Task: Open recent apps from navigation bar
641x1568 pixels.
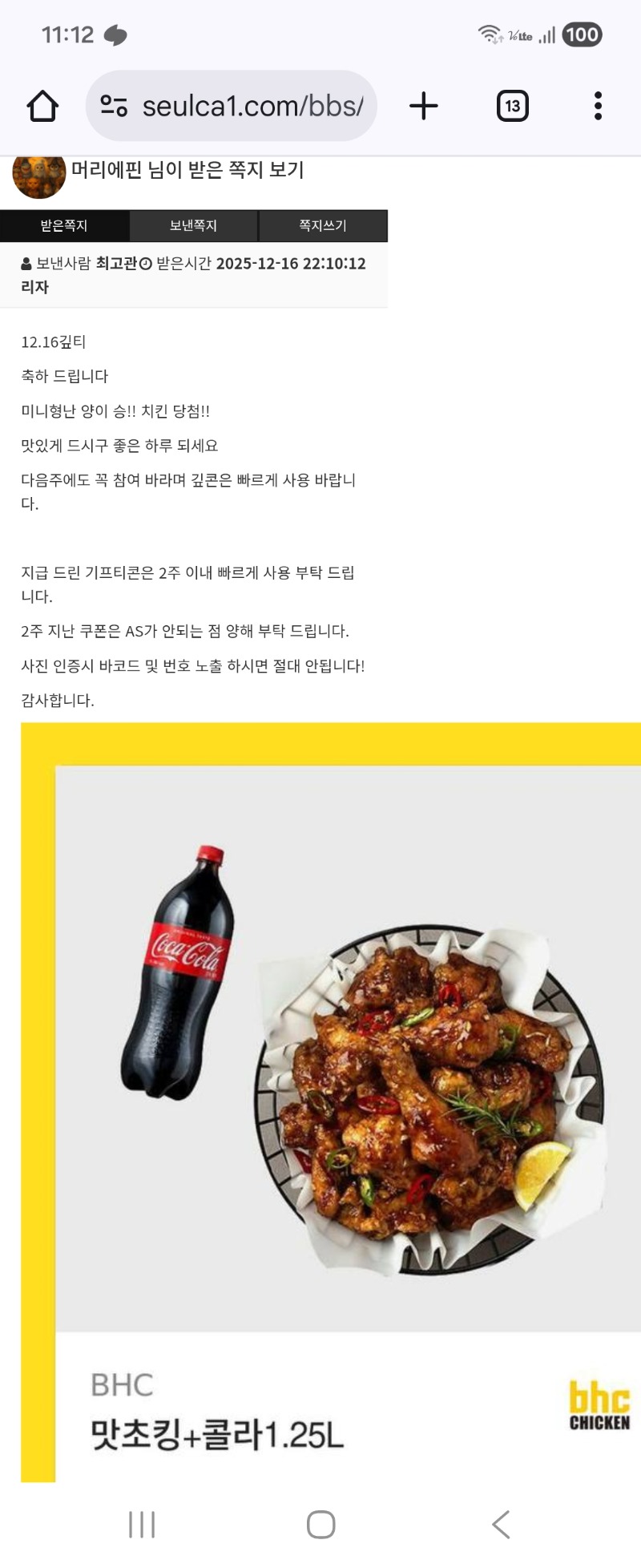Action: [142, 1524]
